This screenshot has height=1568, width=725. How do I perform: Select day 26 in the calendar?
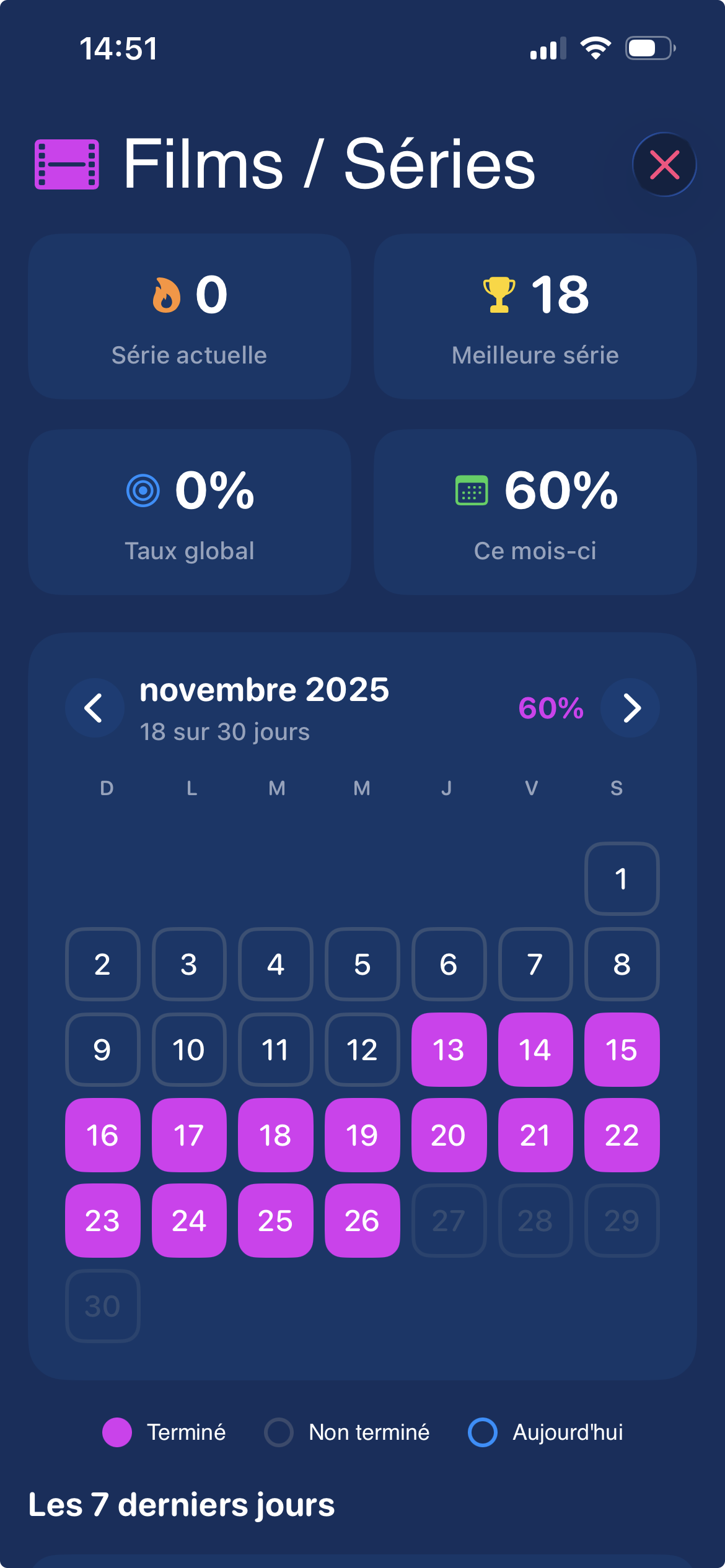362,1221
